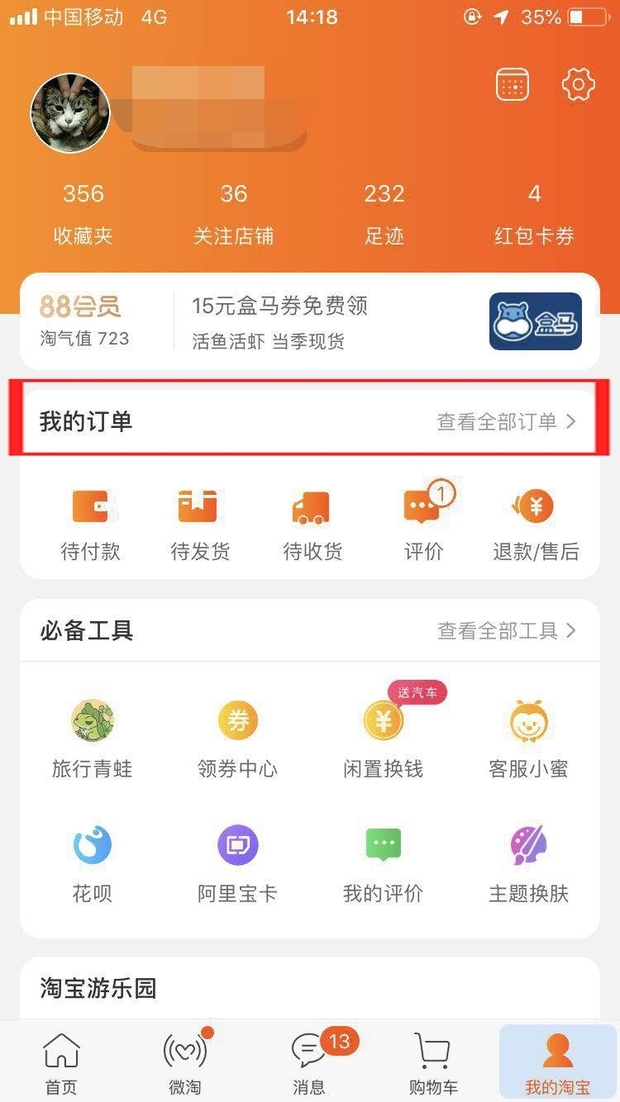Open 退款/售后 refunds
Image resolution: width=620 pixels, height=1102 pixels.
tap(535, 524)
